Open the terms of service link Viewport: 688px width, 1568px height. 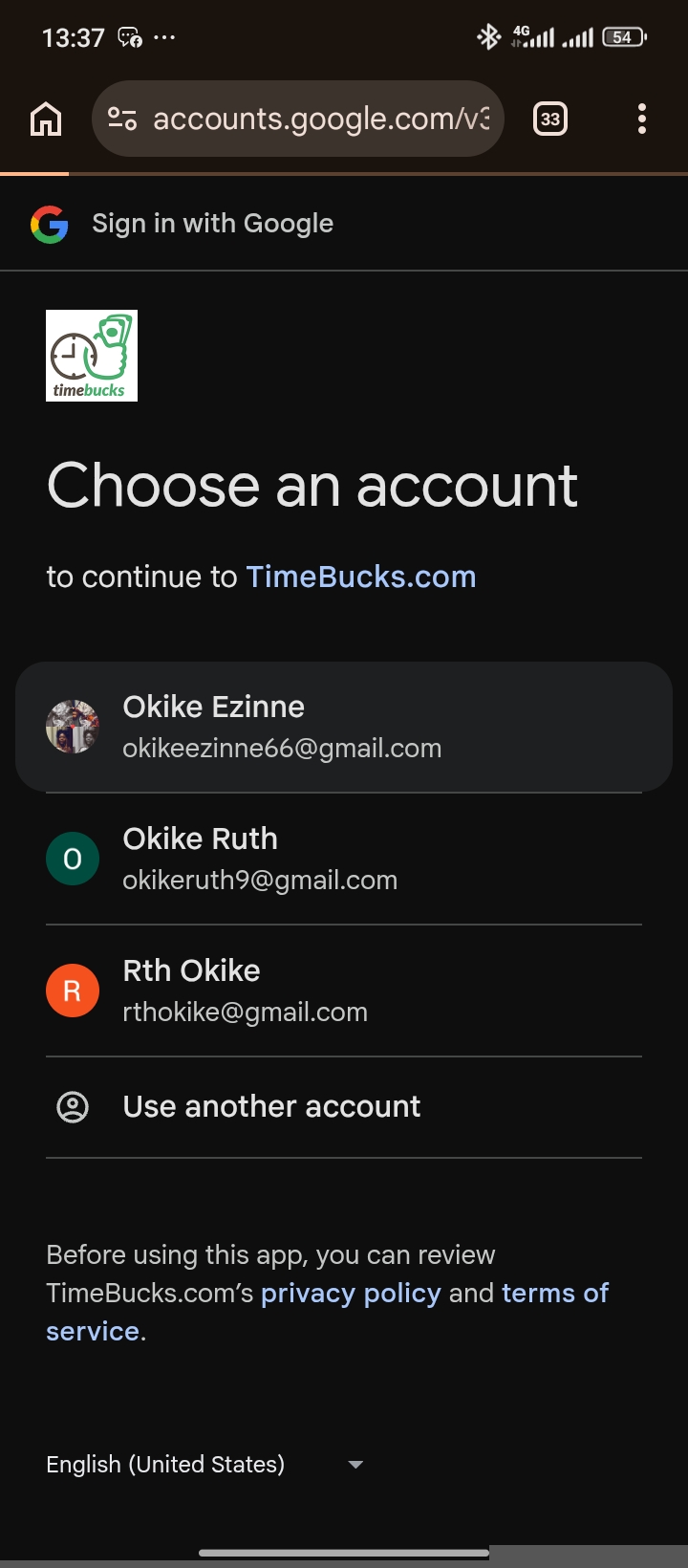554,1294
